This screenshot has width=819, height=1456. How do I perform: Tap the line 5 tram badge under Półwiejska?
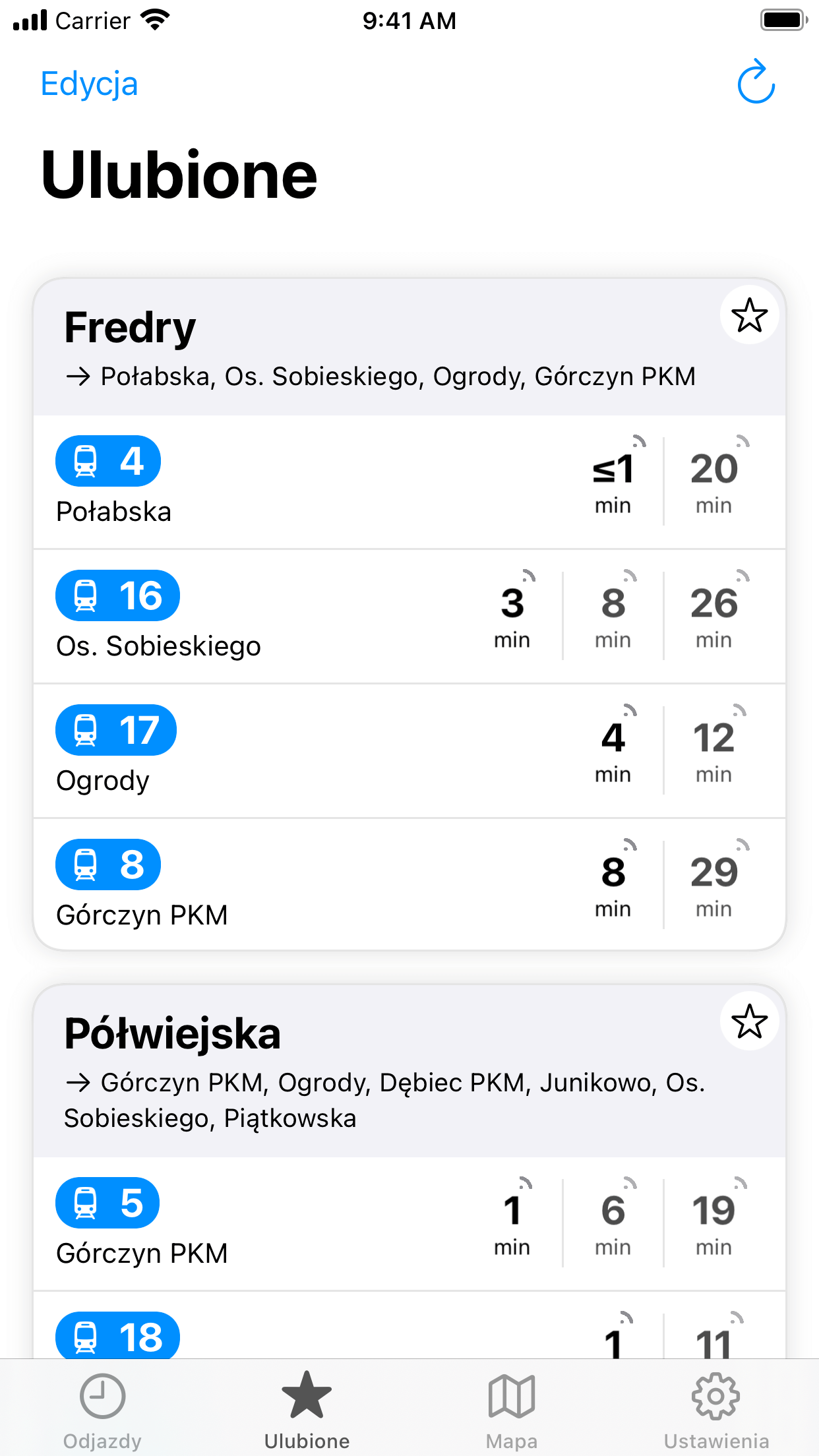(x=107, y=1203)
